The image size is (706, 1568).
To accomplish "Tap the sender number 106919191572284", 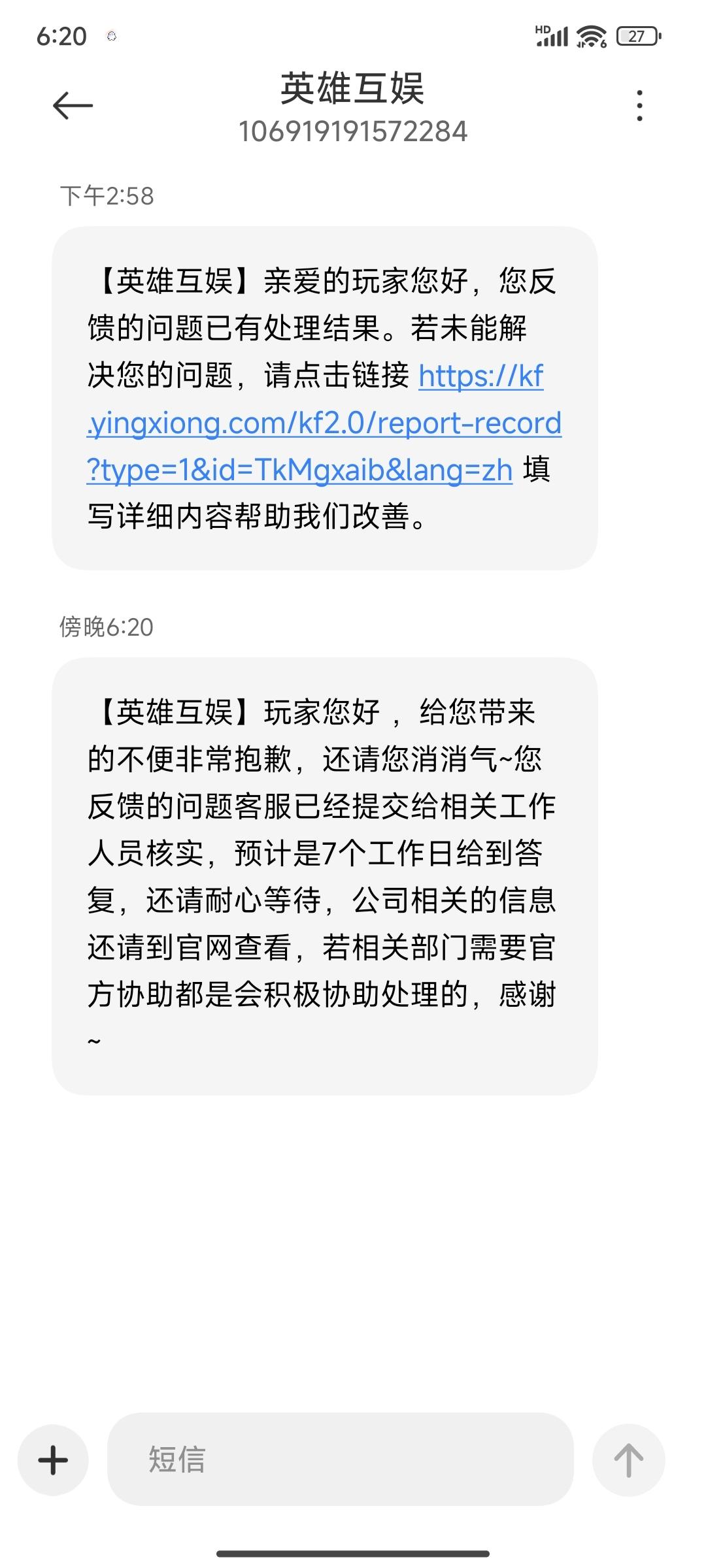I will coord(353,133).
